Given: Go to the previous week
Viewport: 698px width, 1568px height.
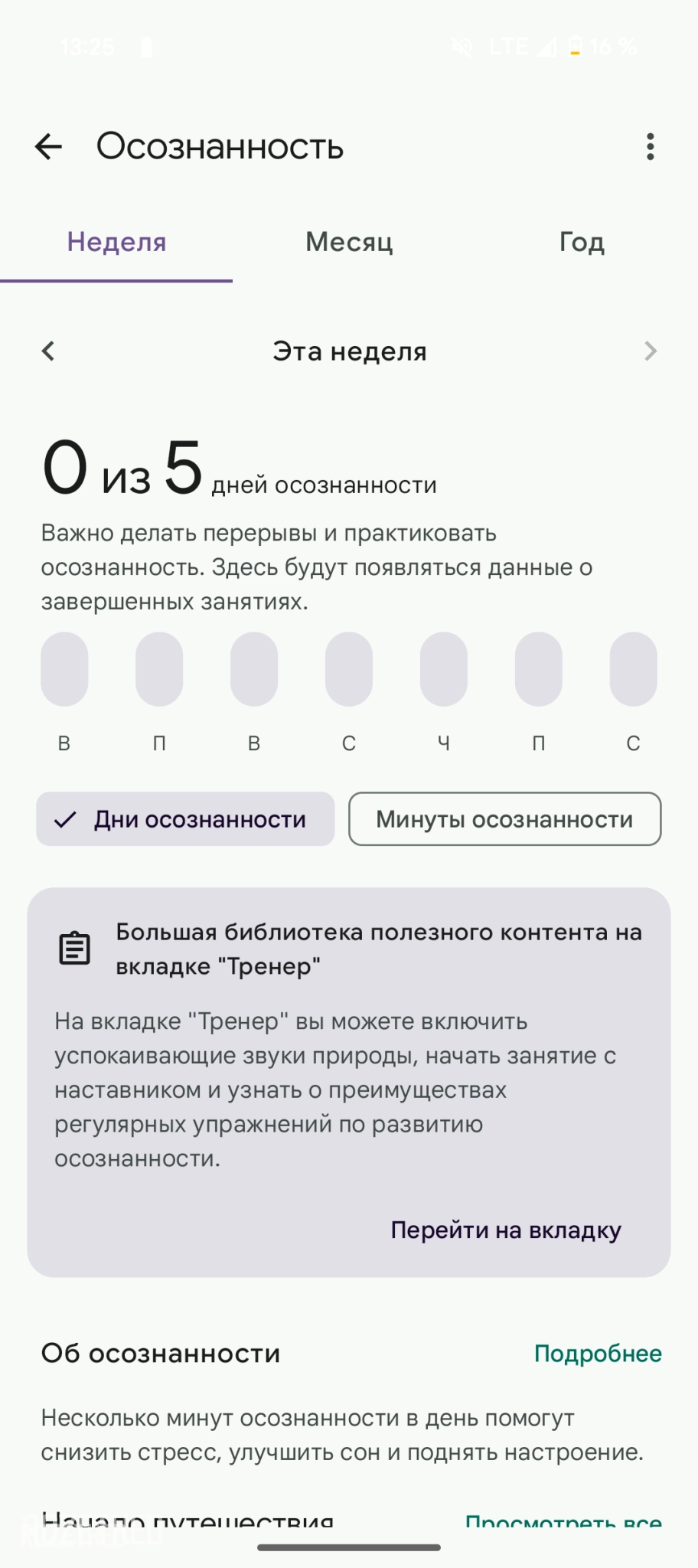Looking at the screenshot, I should [x=48, y=351].
